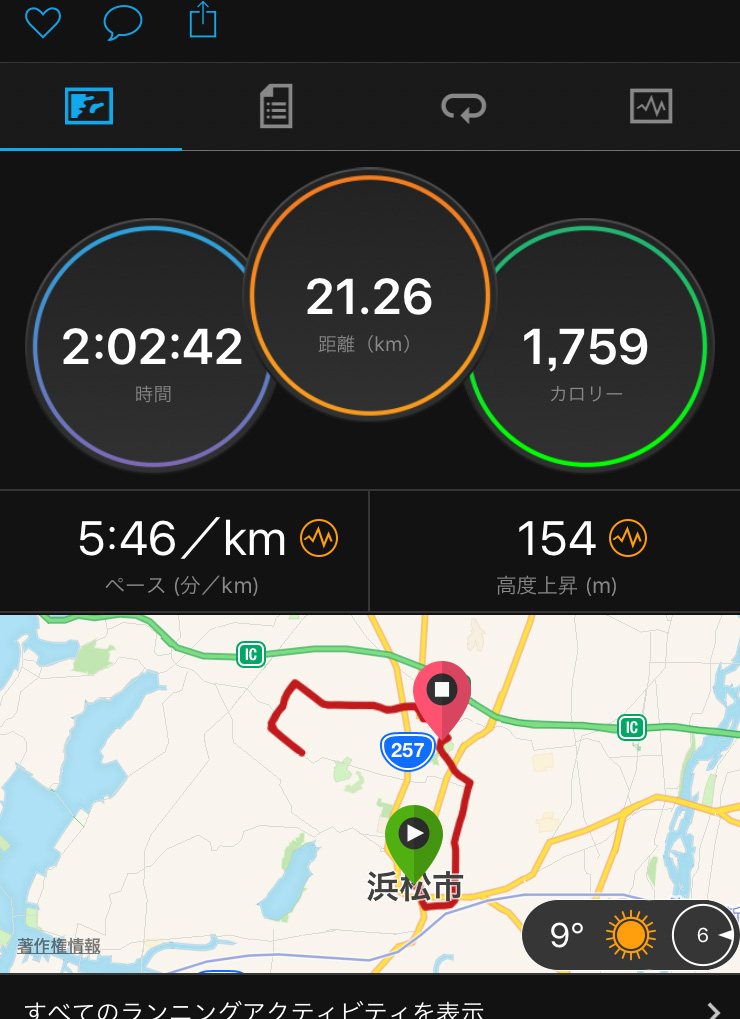Open elevation chart icon next to 154
This screenshot has height=1019, width=740.
click(x=629, y=540)
